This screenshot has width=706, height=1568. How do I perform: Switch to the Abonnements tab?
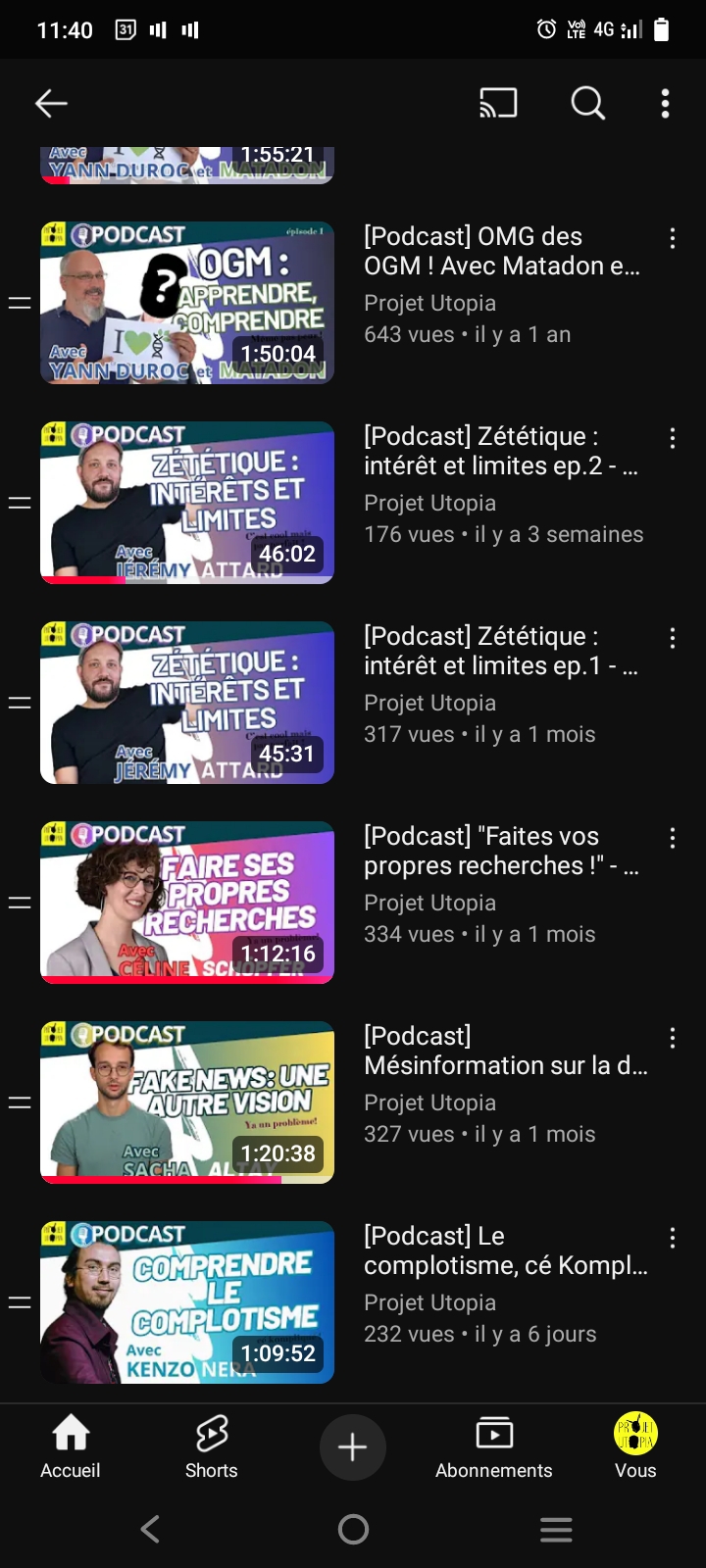coord(494,1446)
